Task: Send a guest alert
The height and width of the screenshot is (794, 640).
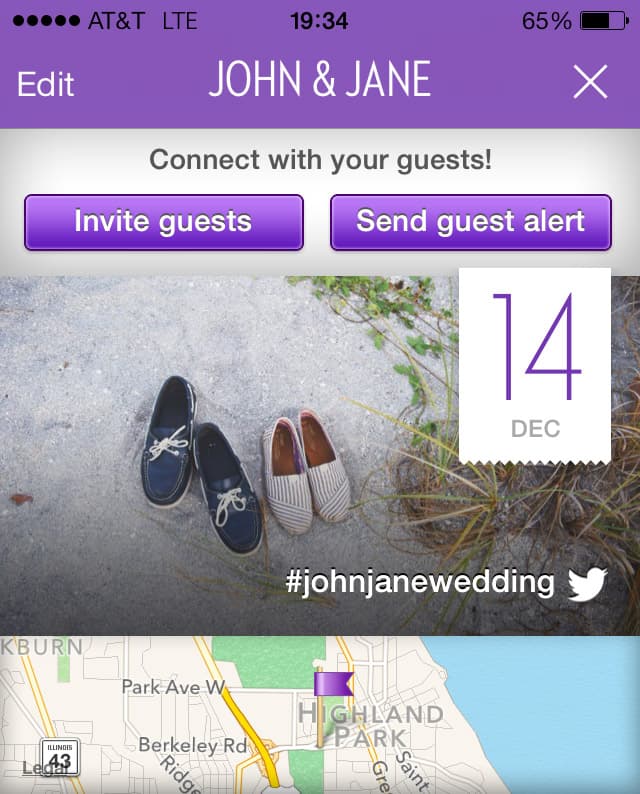Action: pos(470,221)
